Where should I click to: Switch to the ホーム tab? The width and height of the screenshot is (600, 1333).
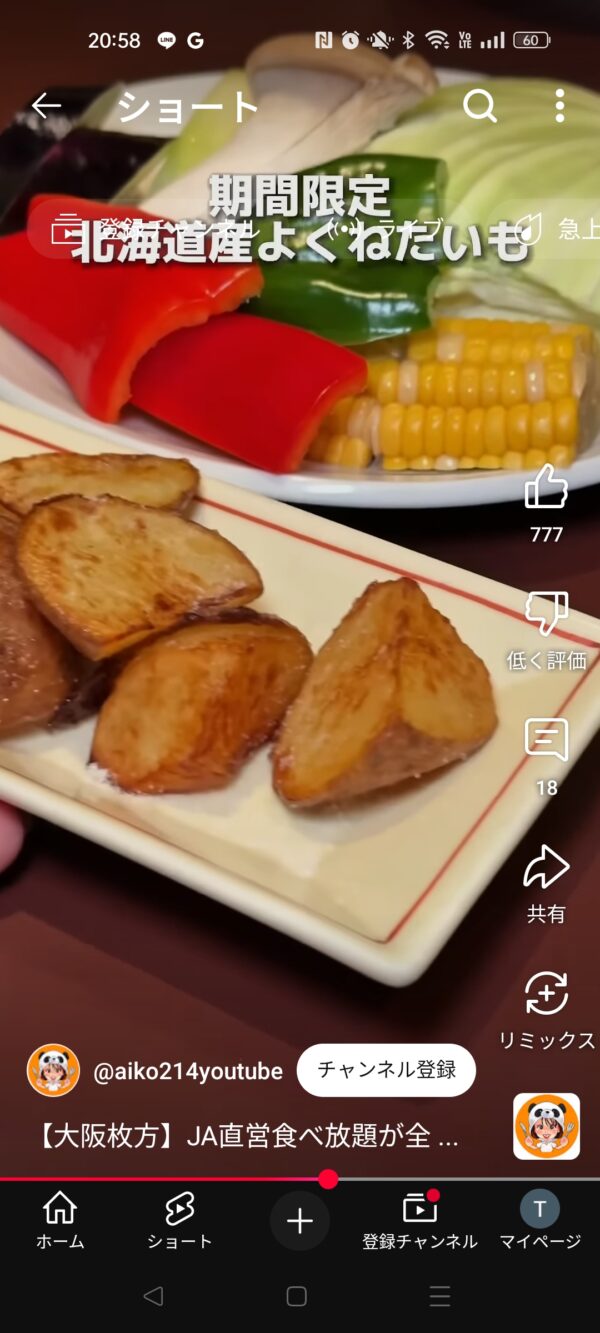[x=60, y=1221]
